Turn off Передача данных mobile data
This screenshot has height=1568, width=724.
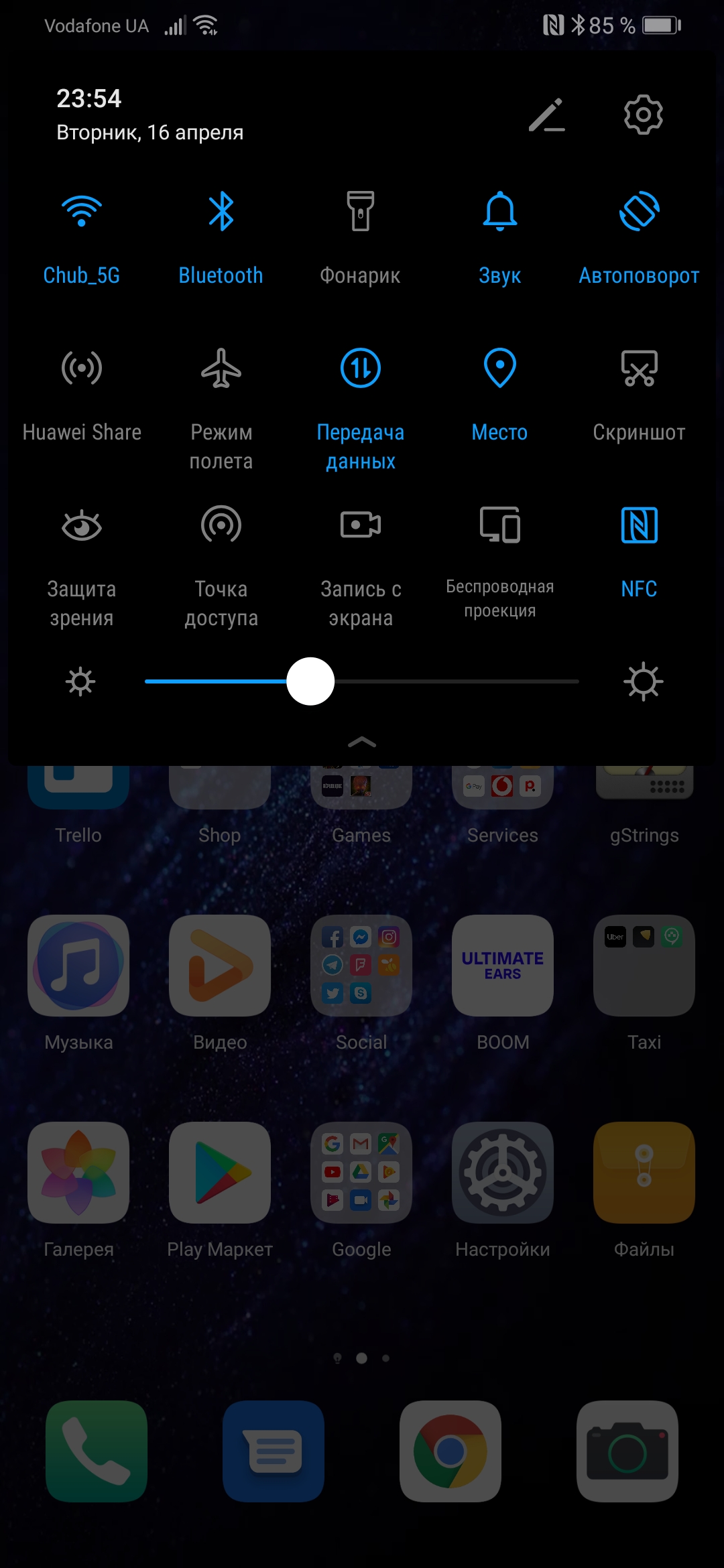(361, 369)
